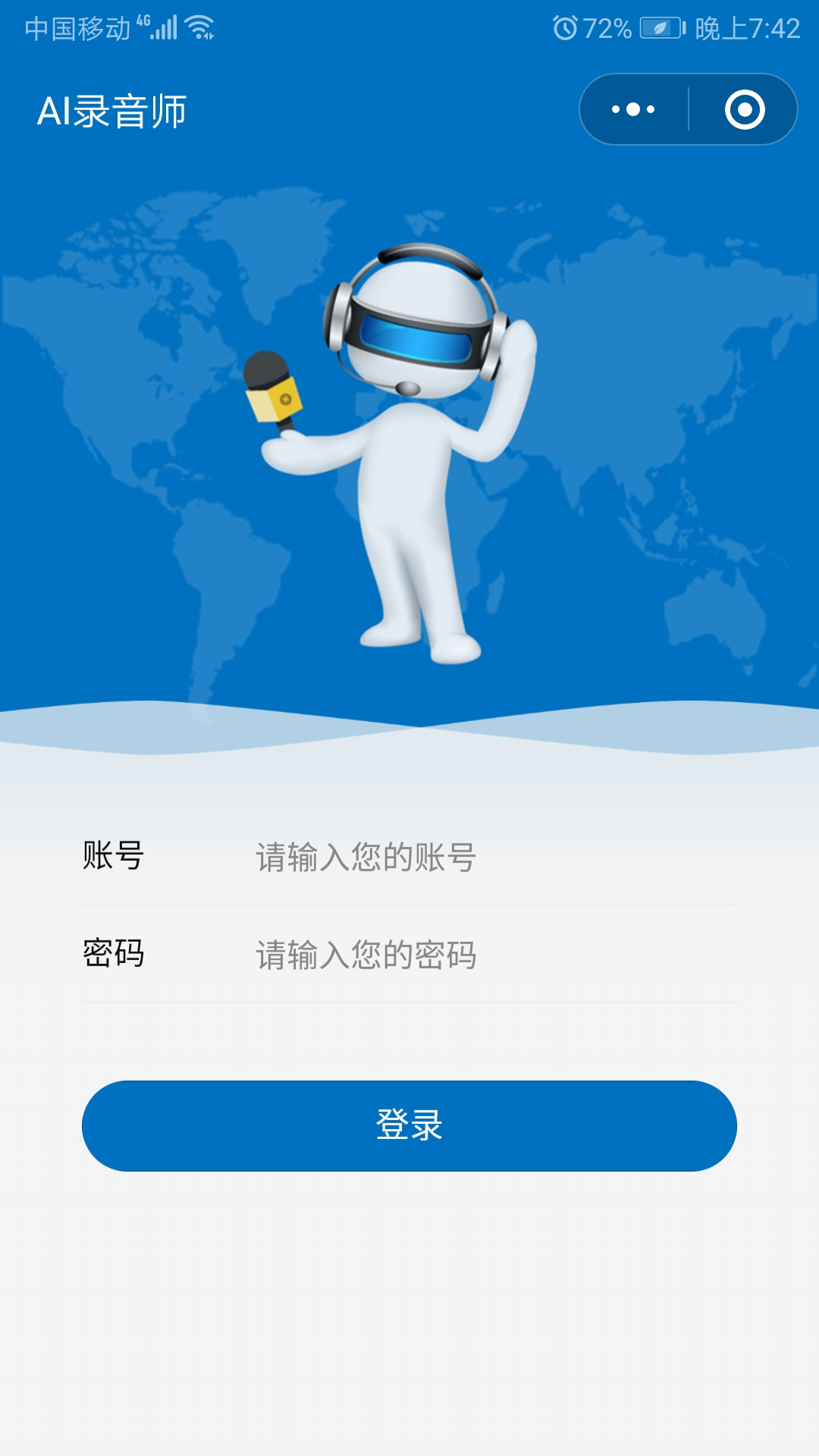
Task: Open the mini program more options menu
Action: point(634,109)
